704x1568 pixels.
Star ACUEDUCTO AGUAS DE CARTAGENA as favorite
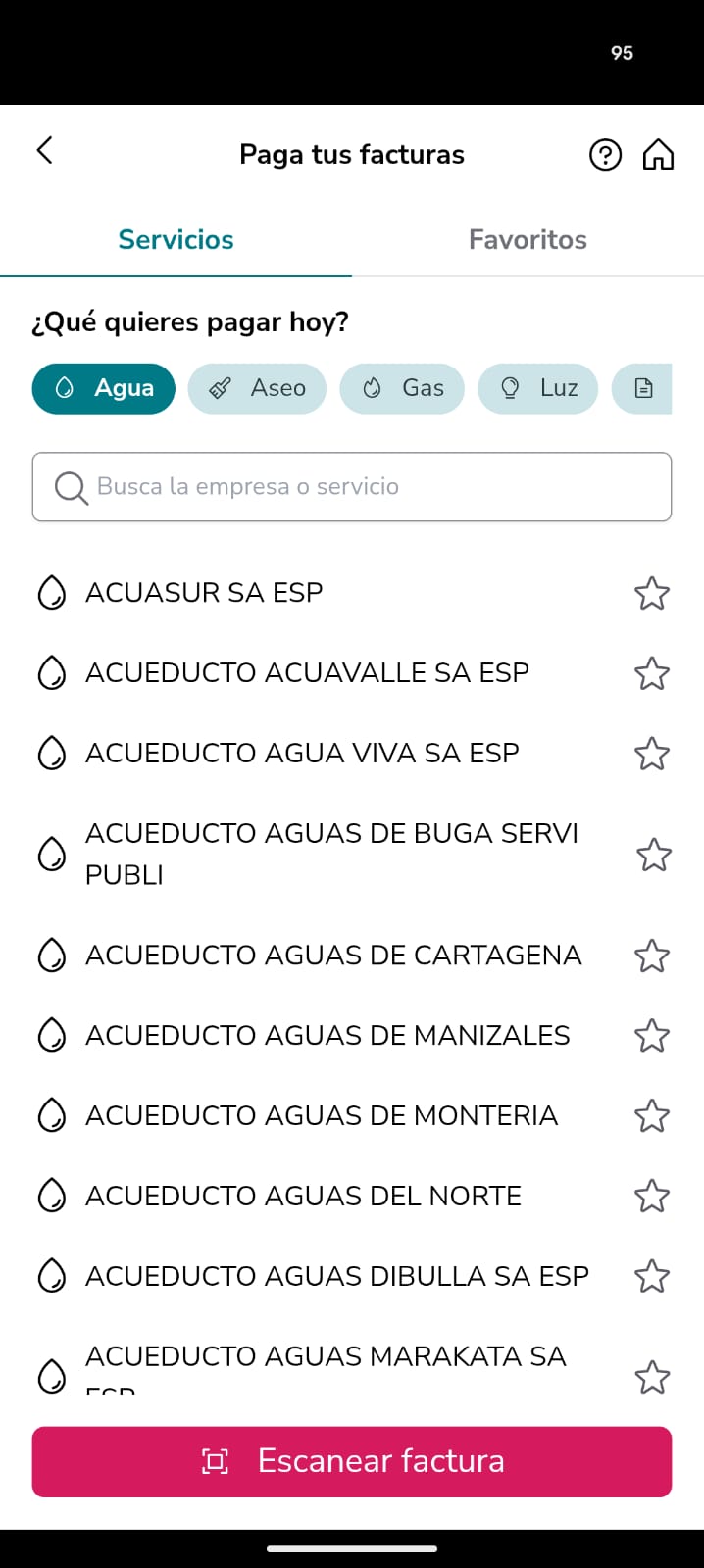(x=652, y=955)
